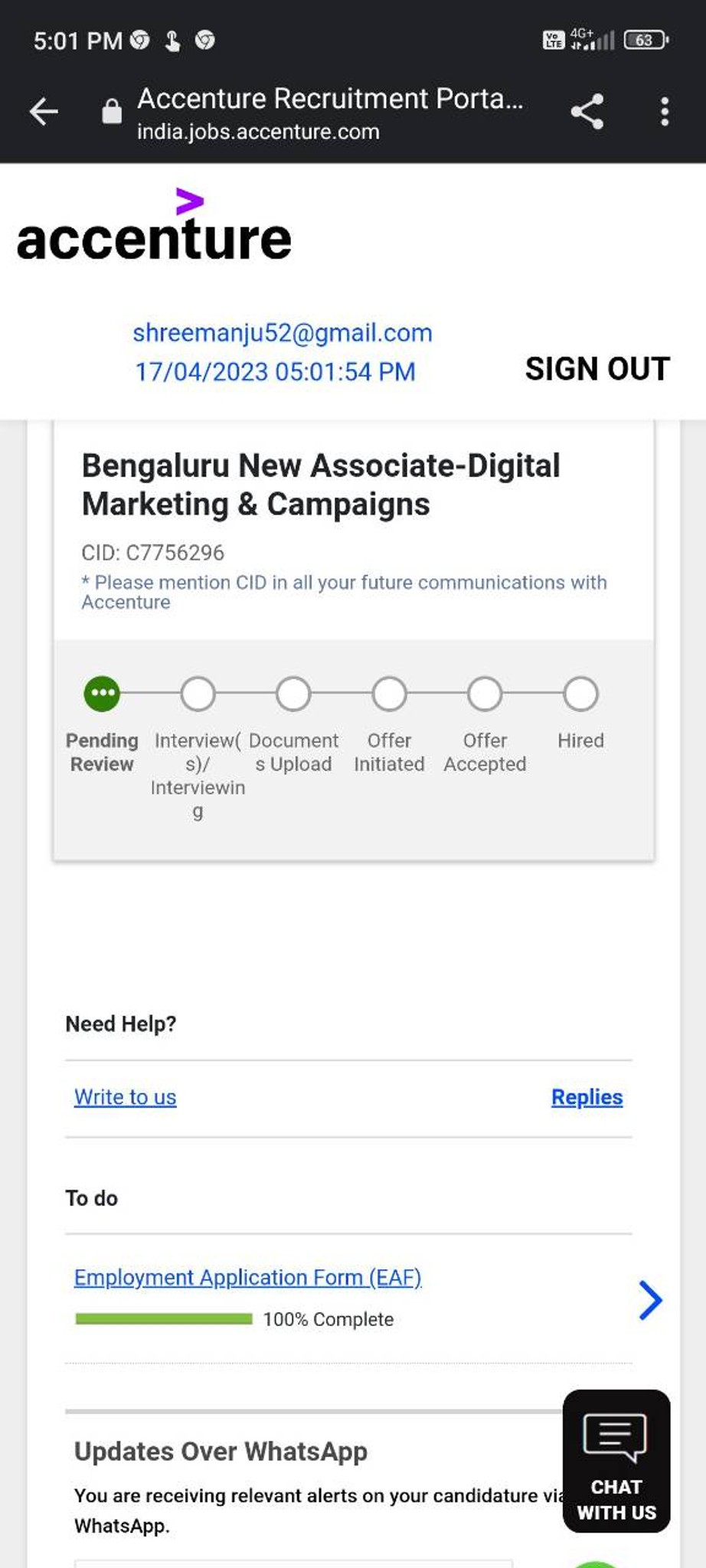706x1568 pixels.
Task: Start Chat With Us
Action: coord(616,1461)
